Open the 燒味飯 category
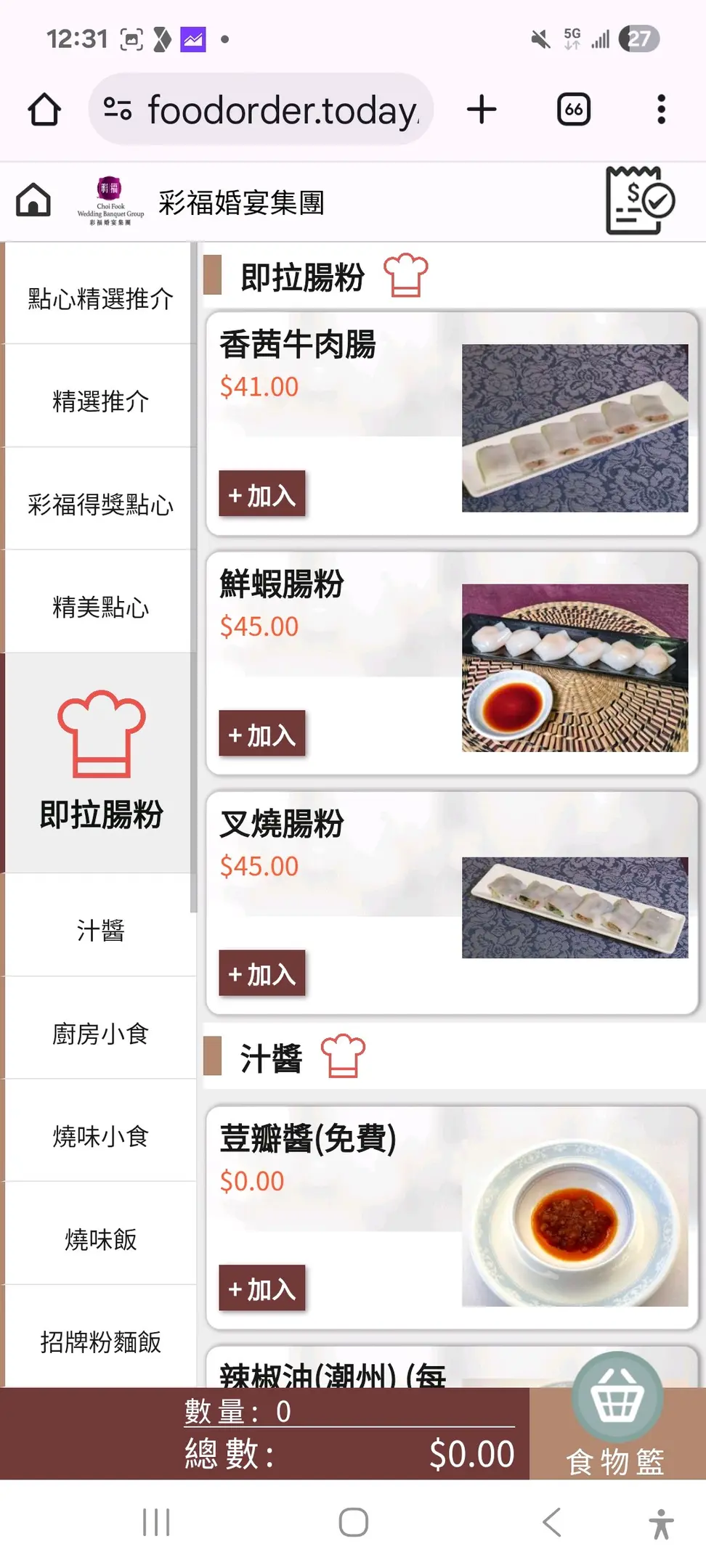 tap(100, 1238)
